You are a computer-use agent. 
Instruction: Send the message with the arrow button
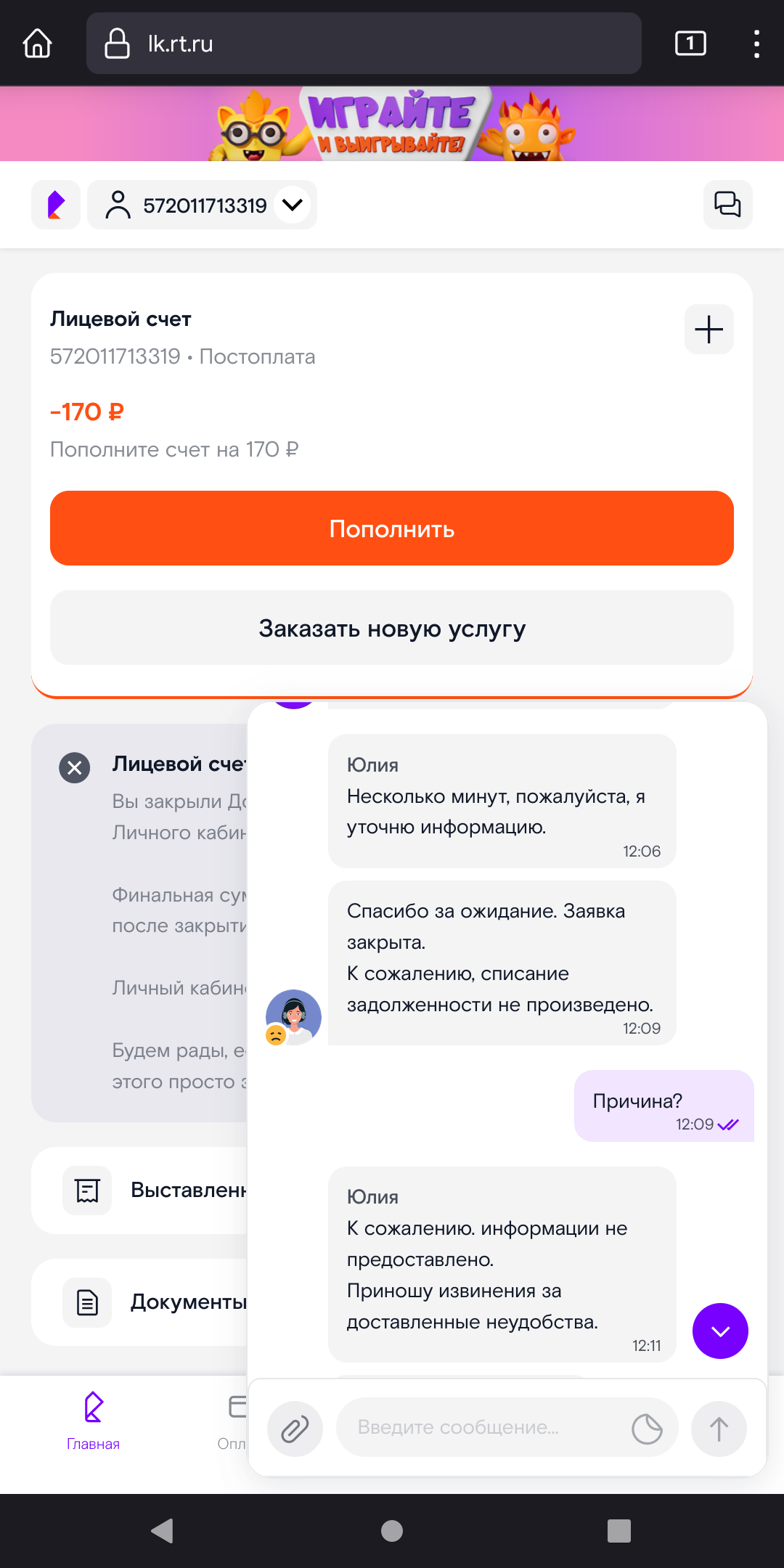click(719, 1429)
